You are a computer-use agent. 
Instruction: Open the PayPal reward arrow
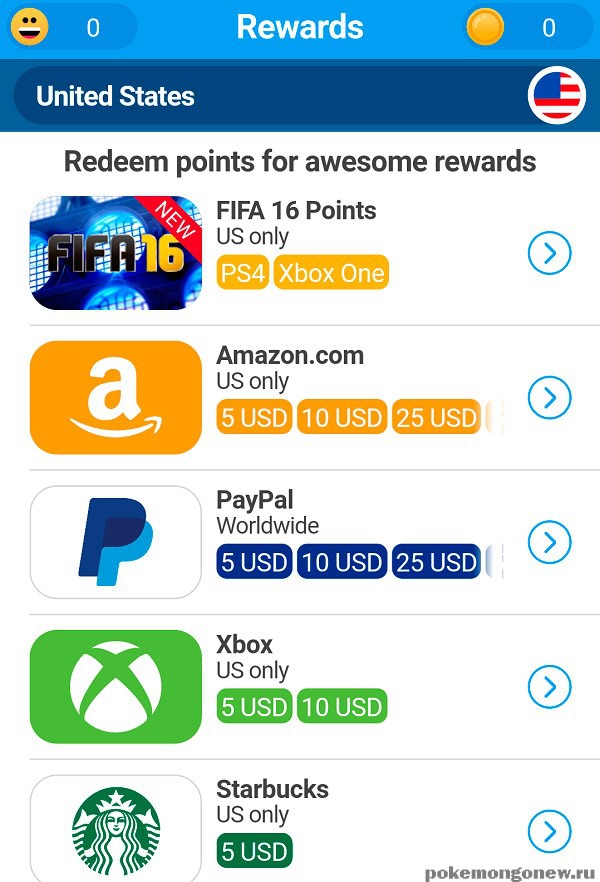coord(549,542)
